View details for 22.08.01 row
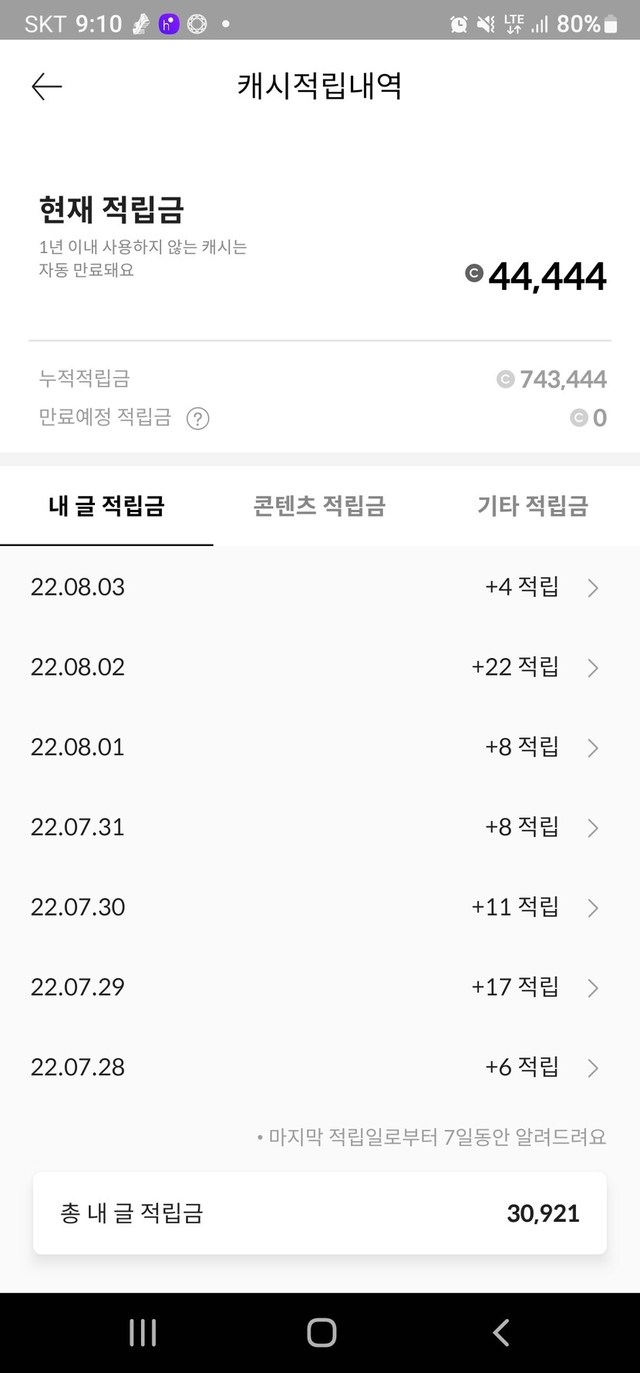The width and height of the screenshot is (640, 1373). tap(320, 747)
